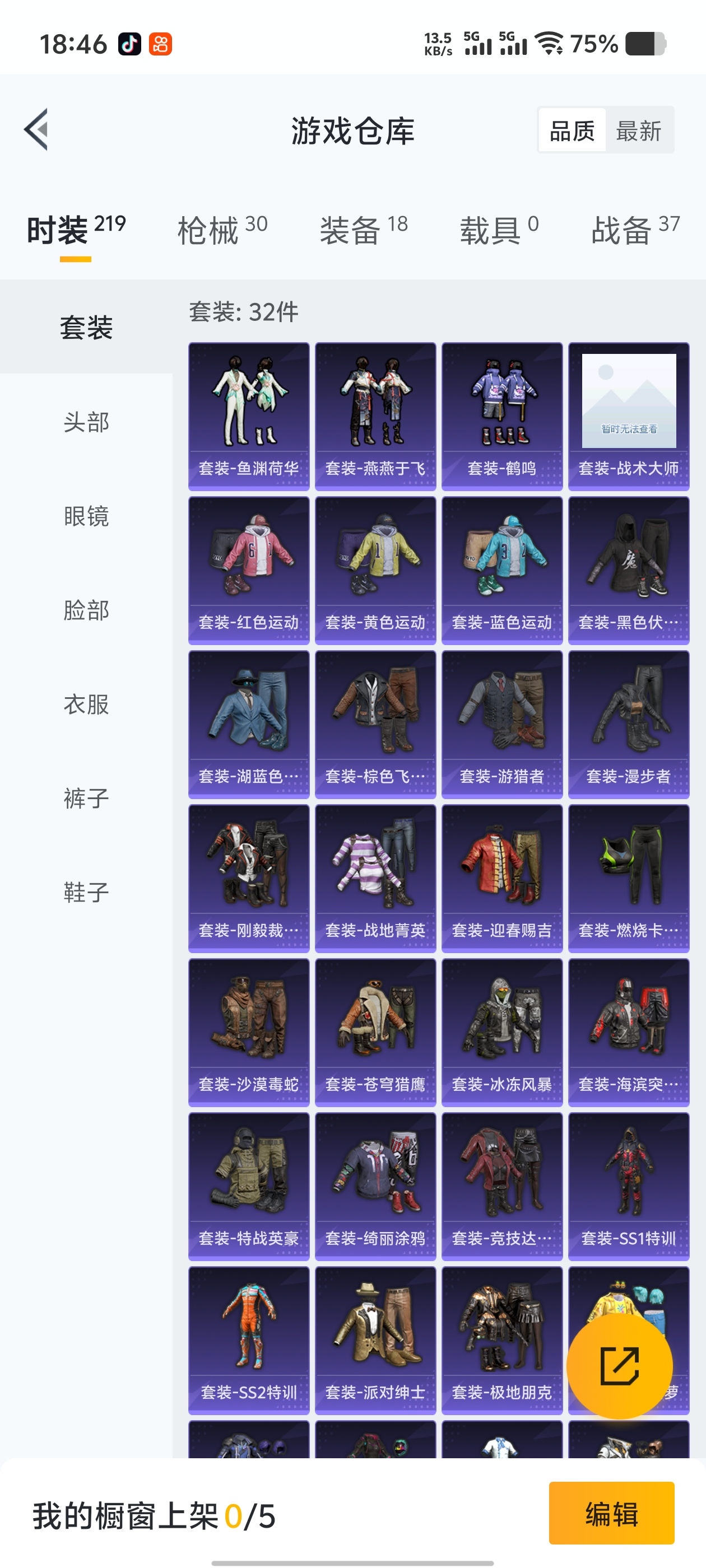706x1568 pixels.
Task: Show the 衣服 category
Action: 86,704
